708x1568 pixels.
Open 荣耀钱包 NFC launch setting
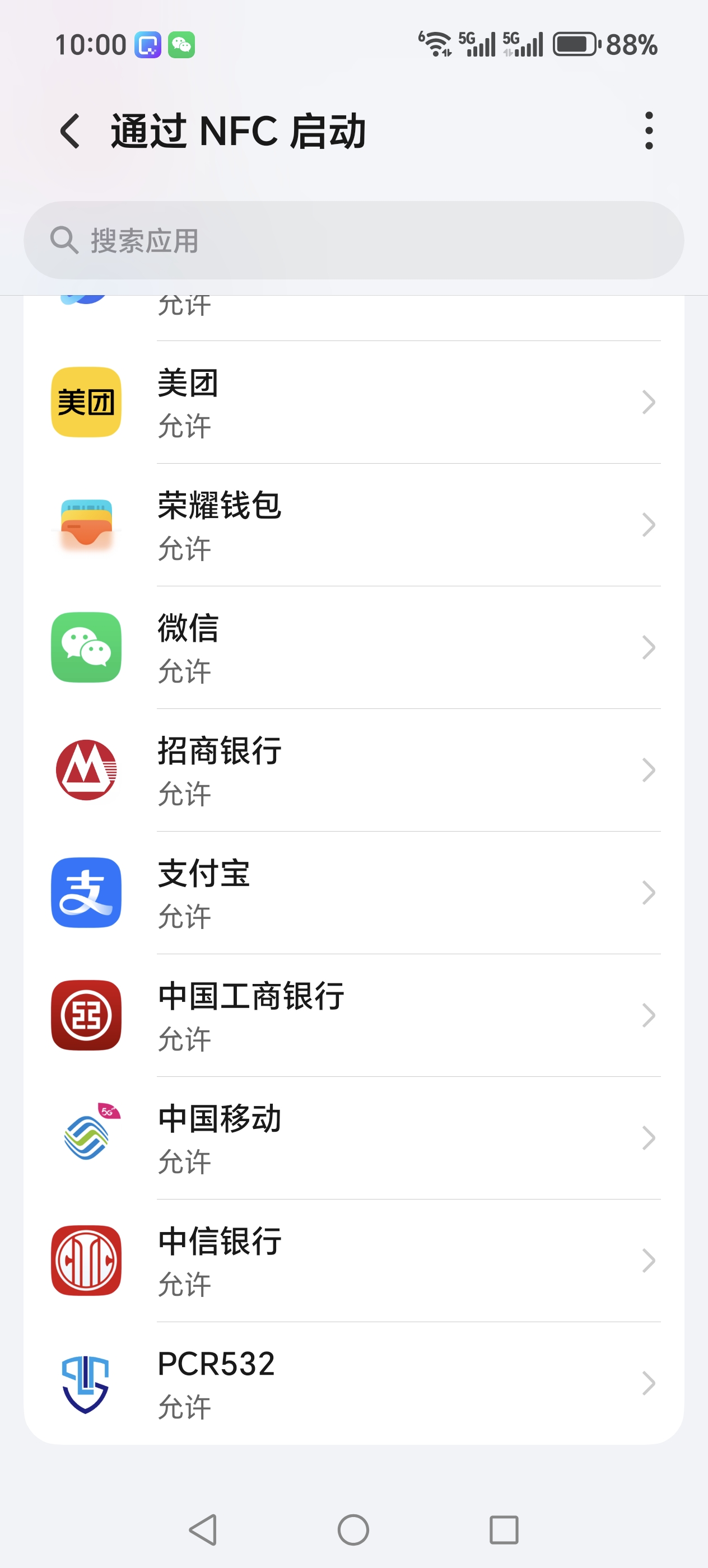(353, 525)
